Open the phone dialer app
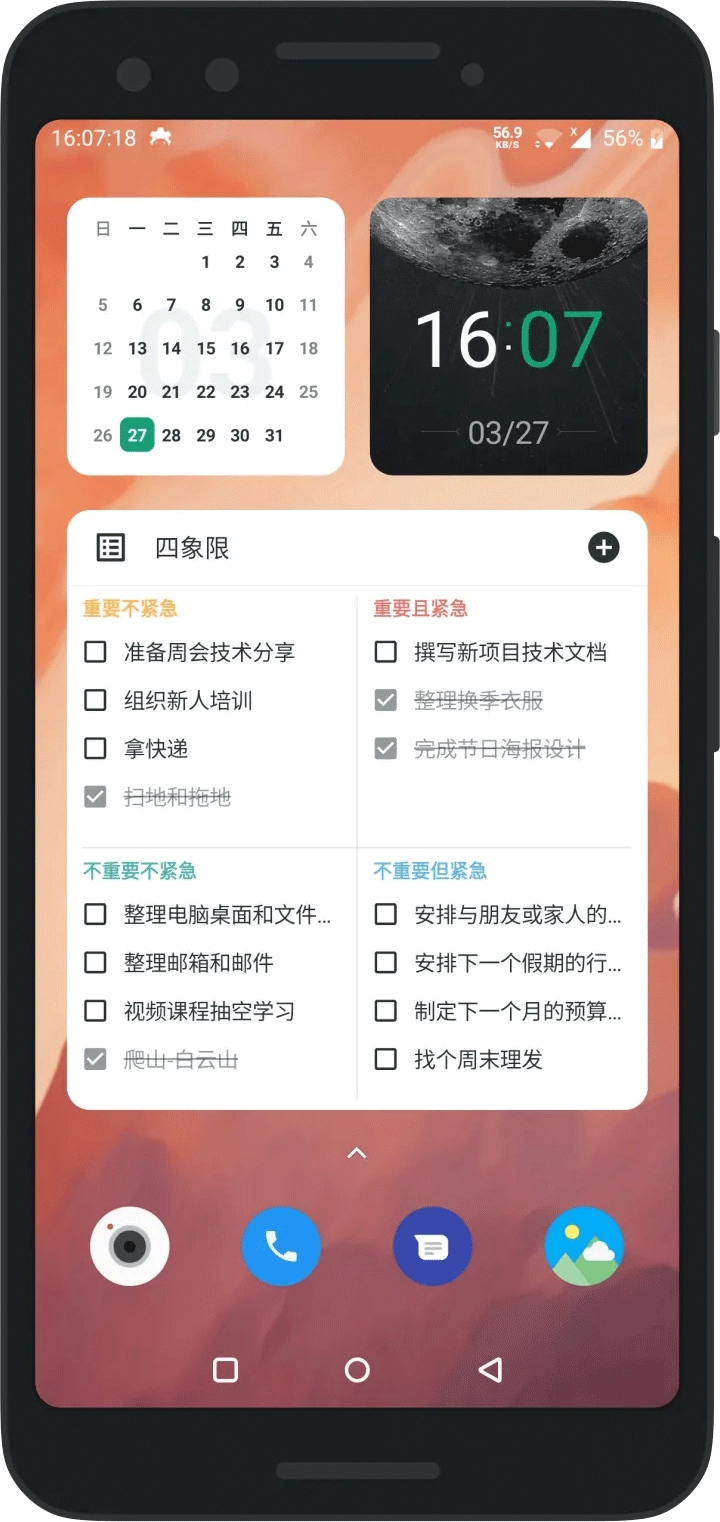The width and height of the screenshot is (720, 1522). (281, 1247)
